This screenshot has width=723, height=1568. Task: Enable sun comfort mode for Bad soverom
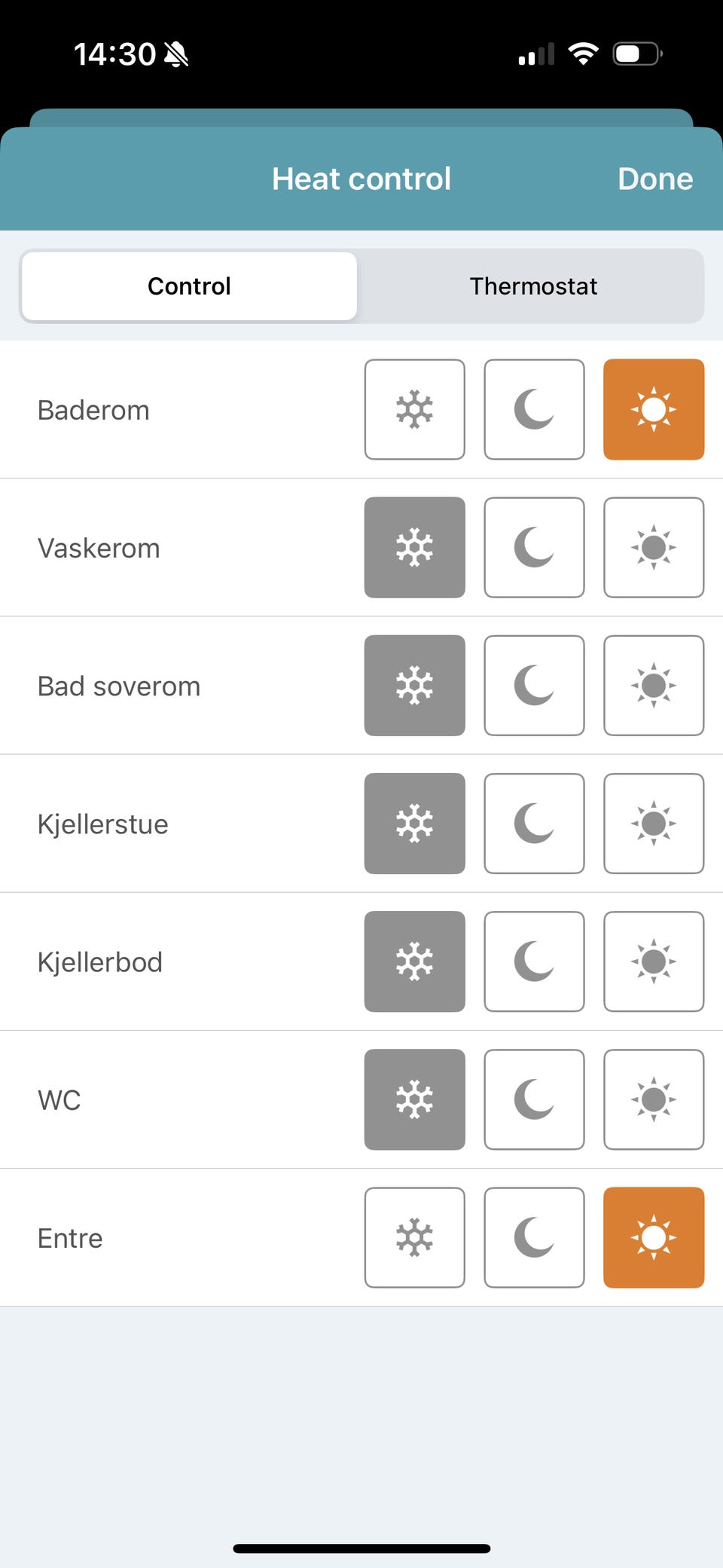point(653,686)
